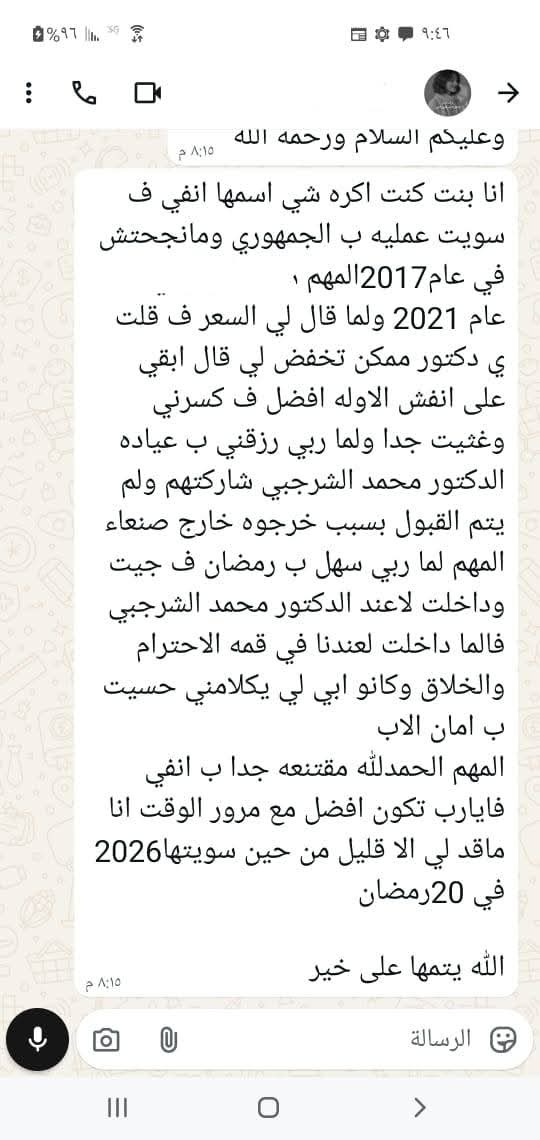This screenshot has height=1140, width=540.
Task: Open the contact's profile picture
Action: [x=448, y=93]
